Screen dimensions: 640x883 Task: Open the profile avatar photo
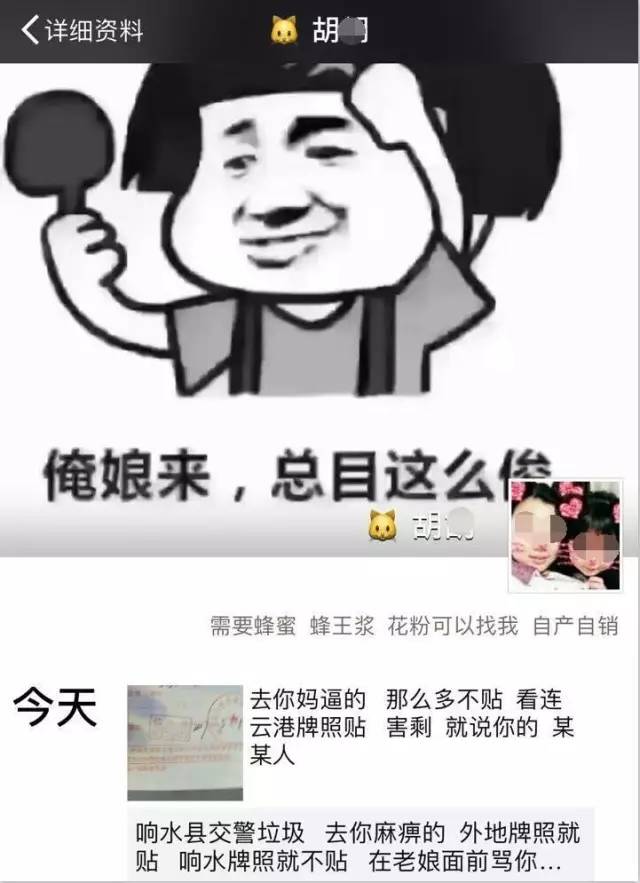tap(563, 535)
